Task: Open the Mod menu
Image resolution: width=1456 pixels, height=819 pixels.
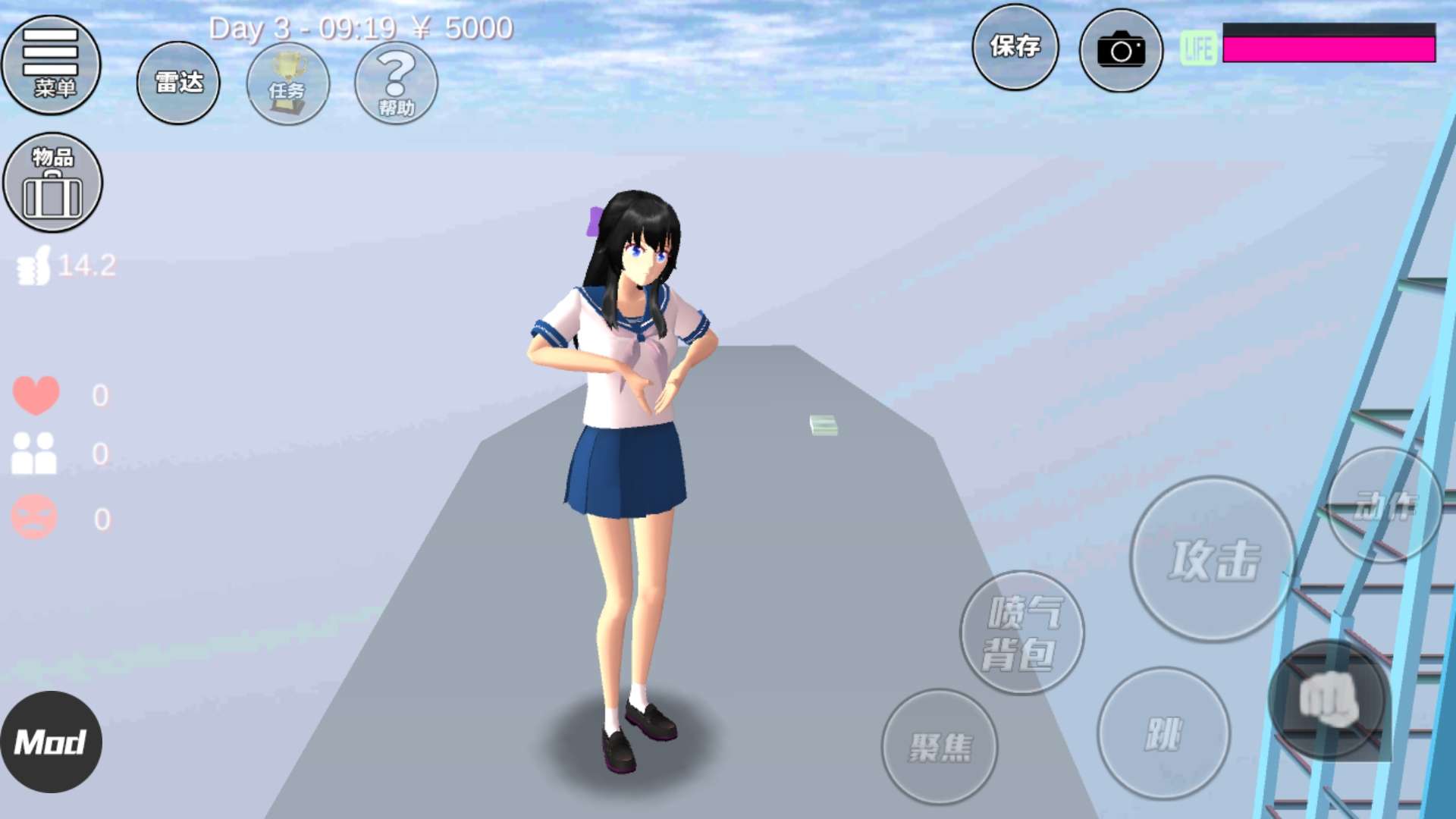Action: click(51, 742)
